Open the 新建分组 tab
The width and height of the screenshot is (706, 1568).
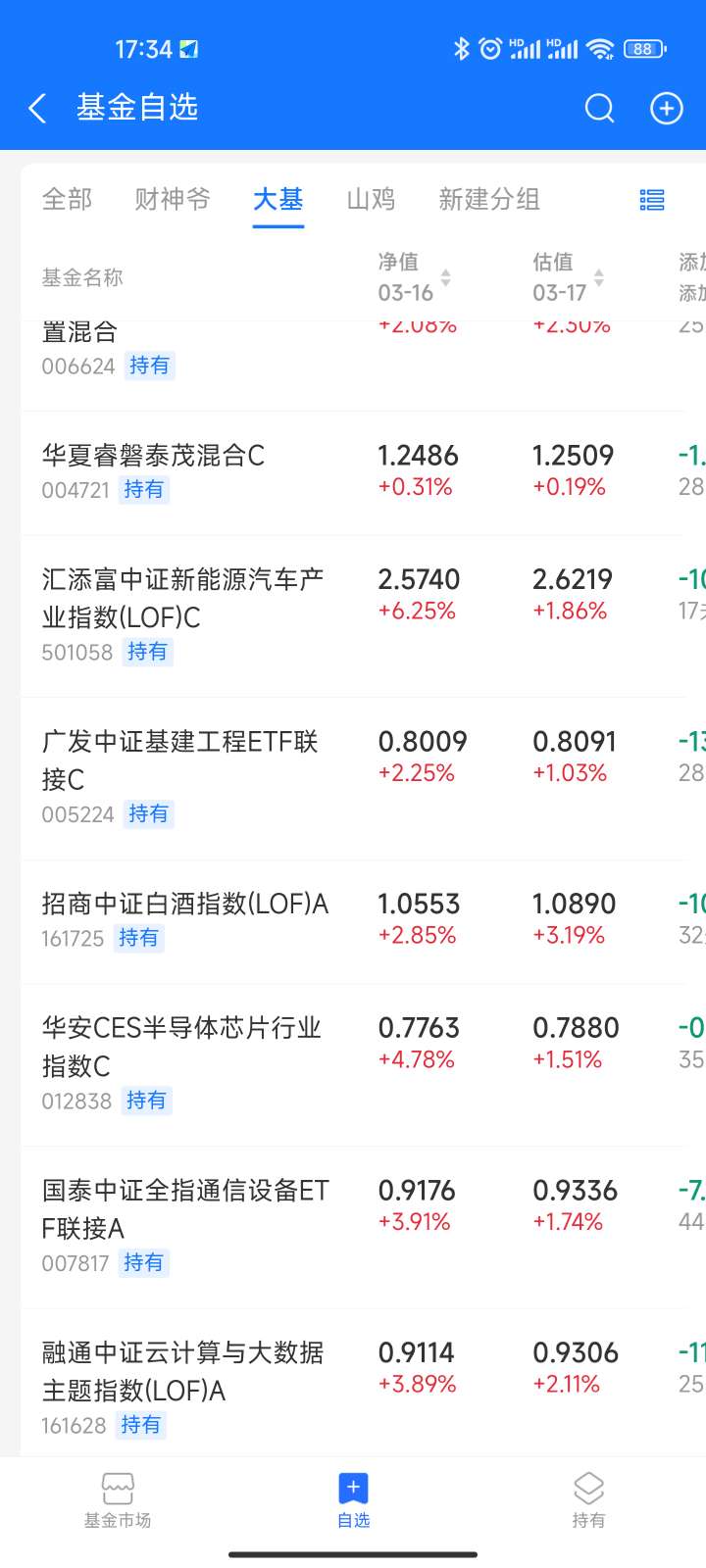coord(489,199)
